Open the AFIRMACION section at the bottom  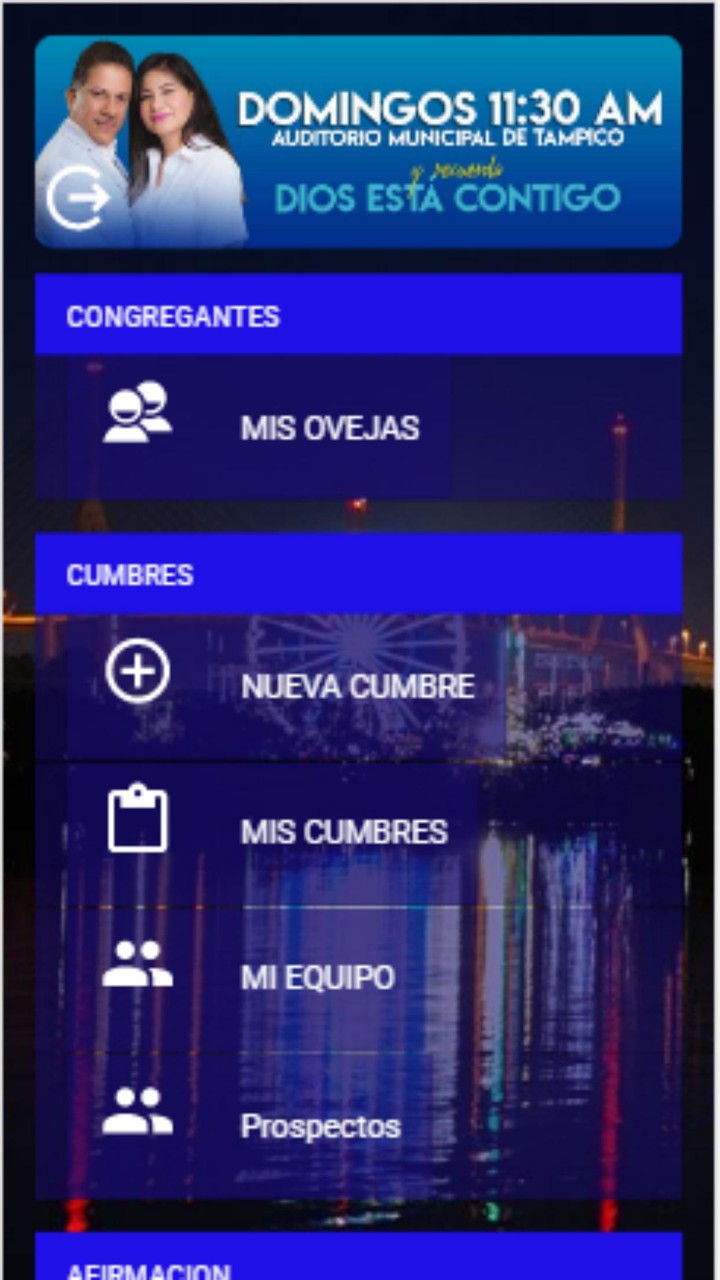coord(150,1271)
